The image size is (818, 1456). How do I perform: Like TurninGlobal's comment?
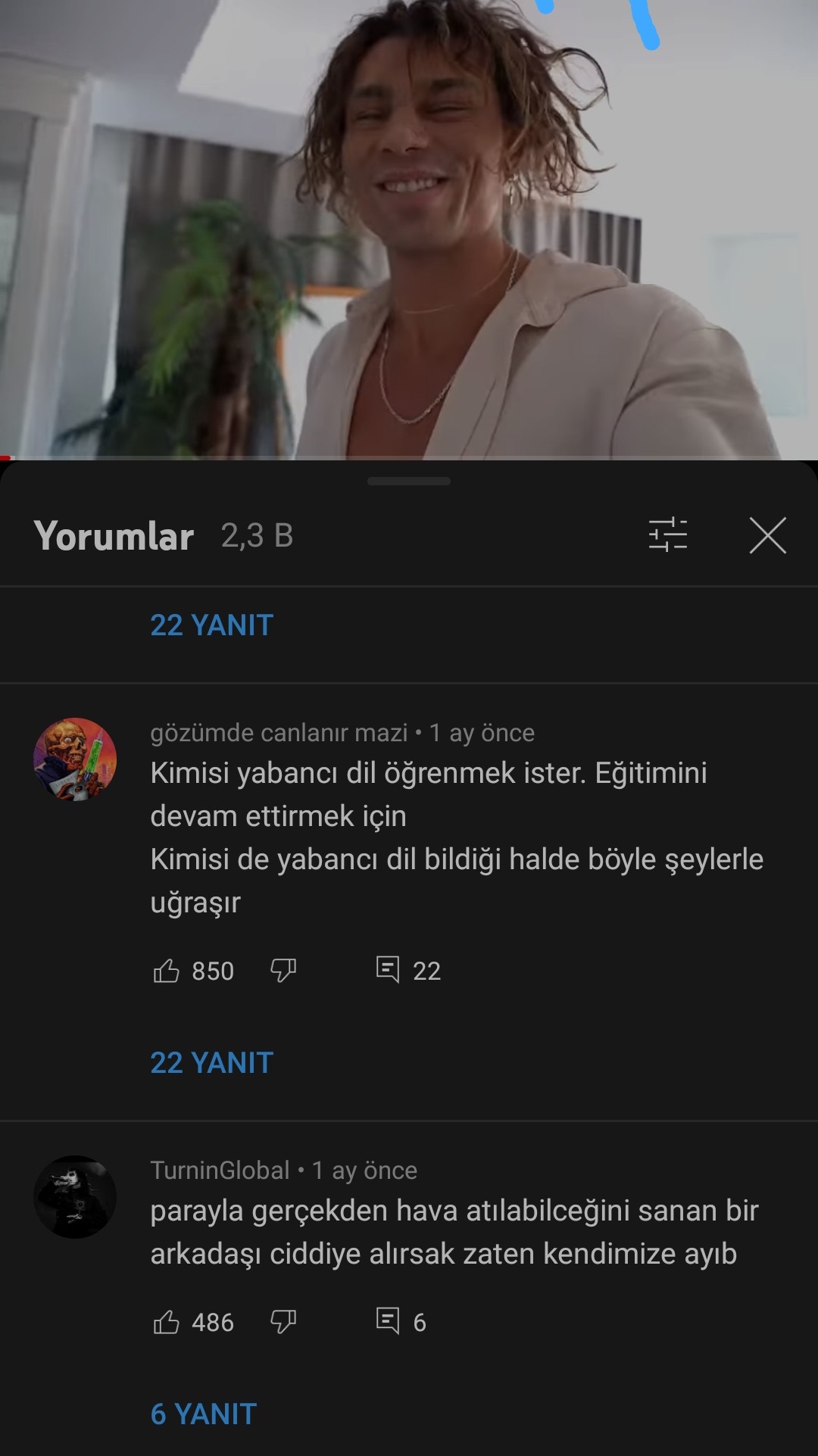pyautogui.click(x=167, y=1322)
